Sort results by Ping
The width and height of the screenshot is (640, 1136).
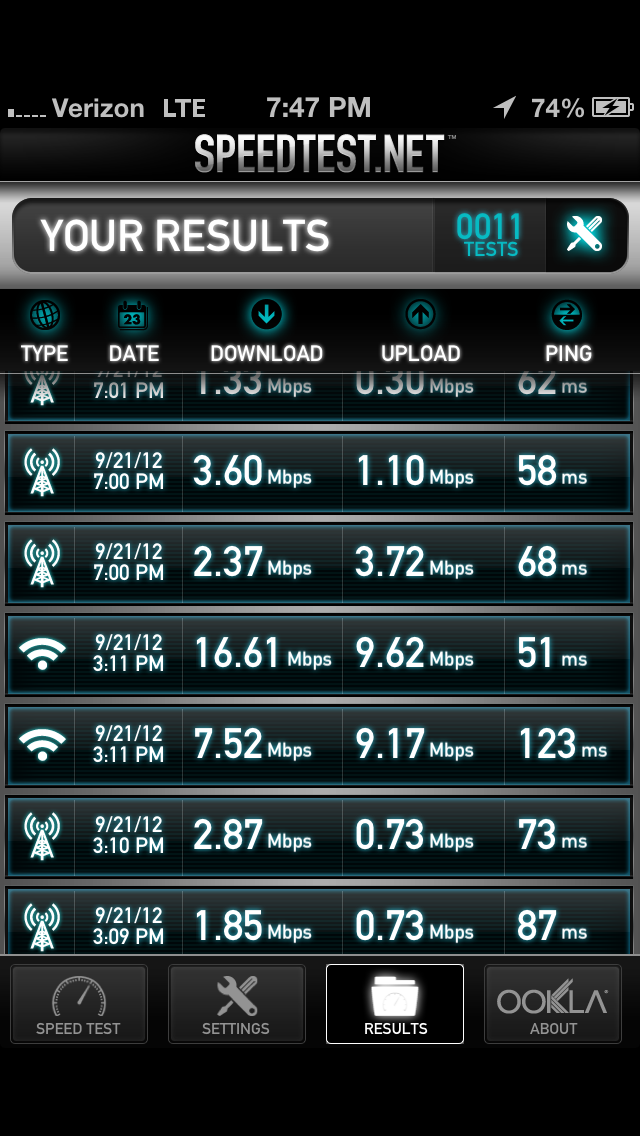(567, 333)
